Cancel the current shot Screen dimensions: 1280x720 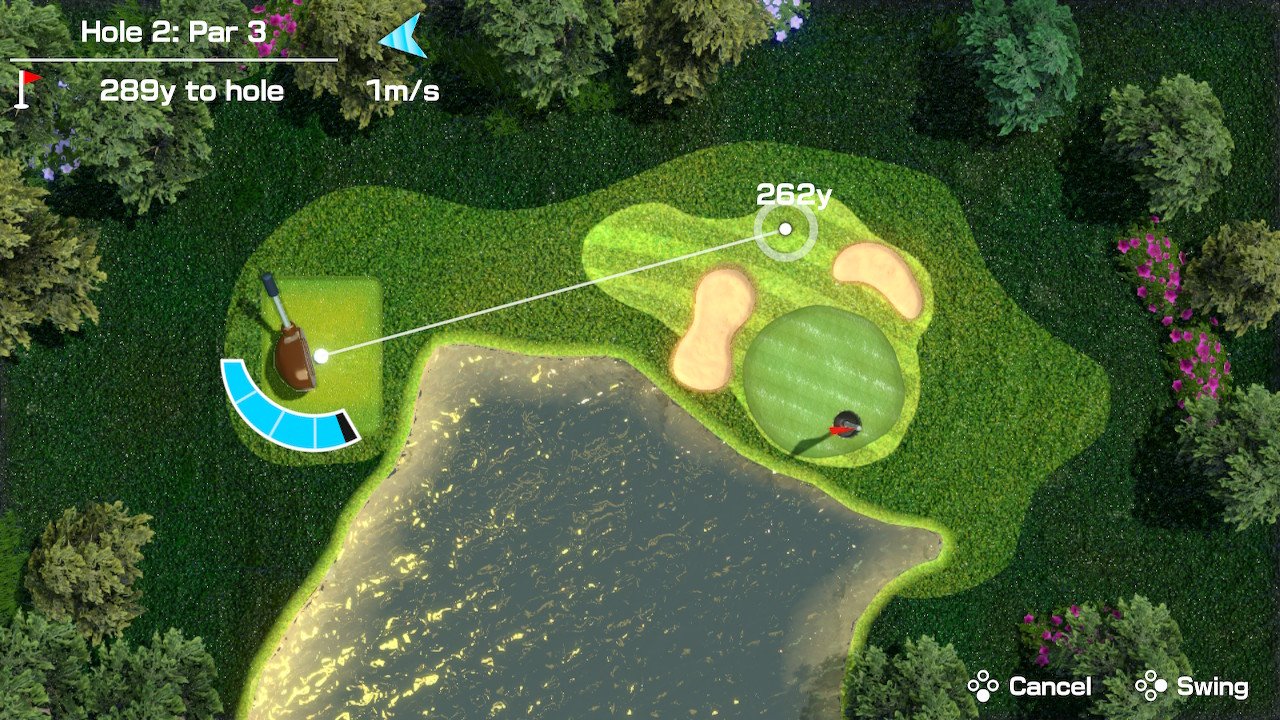pos(1031,687)
